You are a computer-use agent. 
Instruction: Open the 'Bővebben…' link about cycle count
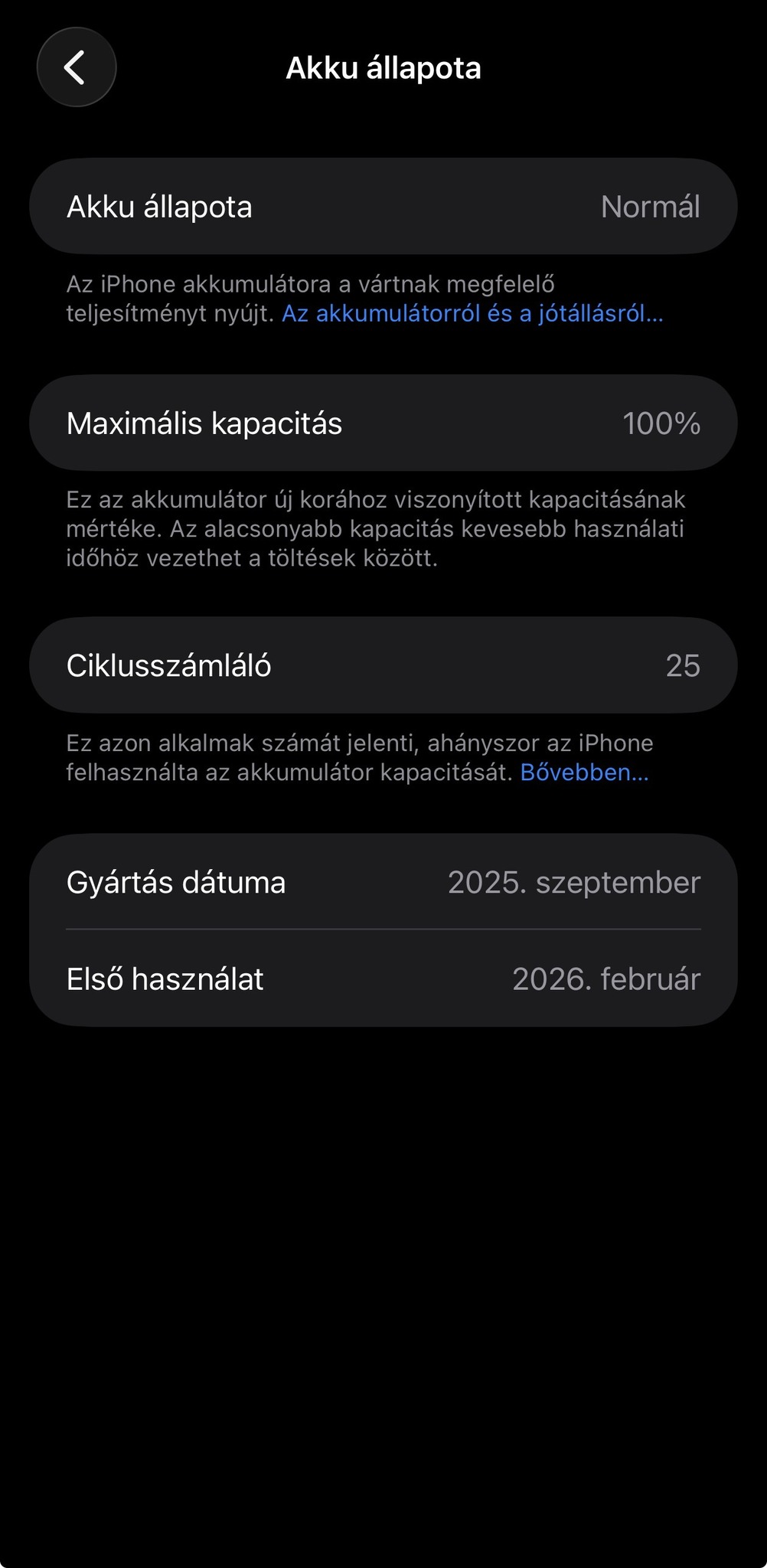[584, 773]
